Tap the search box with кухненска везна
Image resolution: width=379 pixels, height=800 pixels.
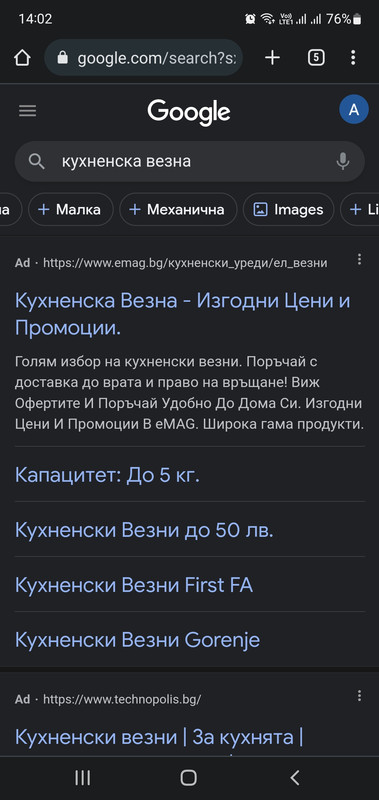[x=189, y=162]
